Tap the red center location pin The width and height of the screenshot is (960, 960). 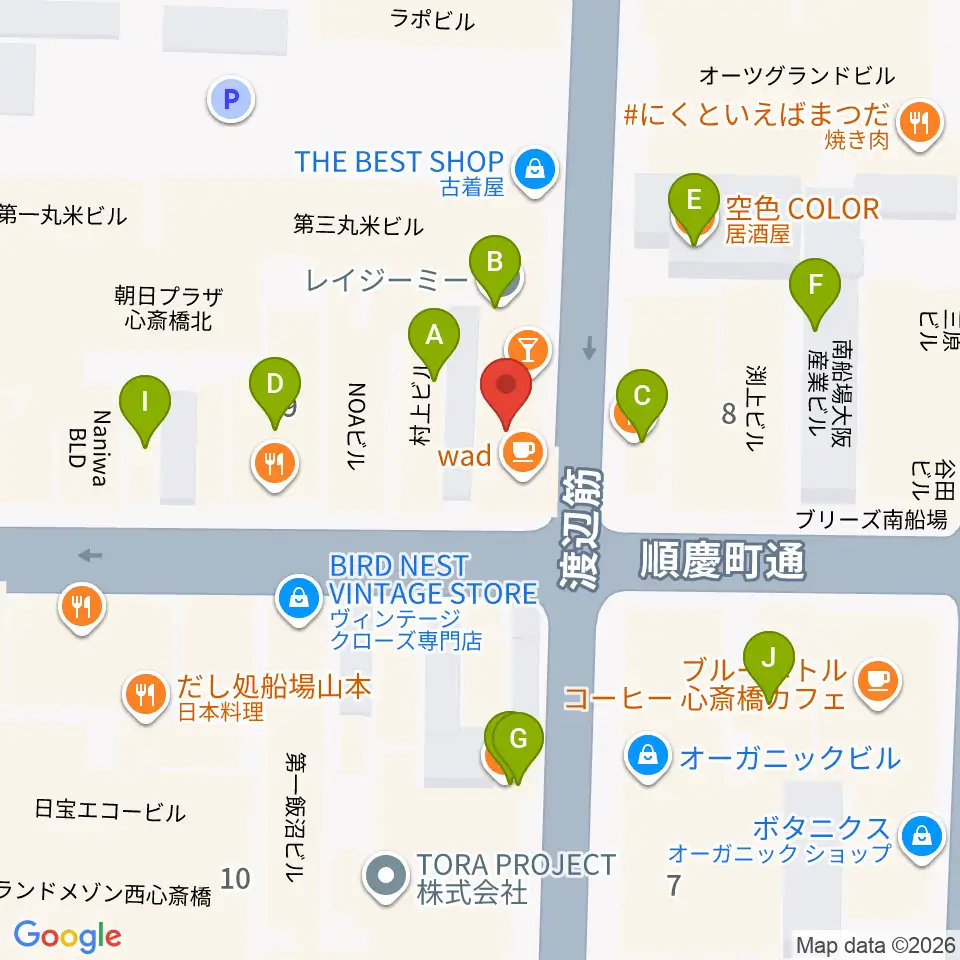(506, 394)
